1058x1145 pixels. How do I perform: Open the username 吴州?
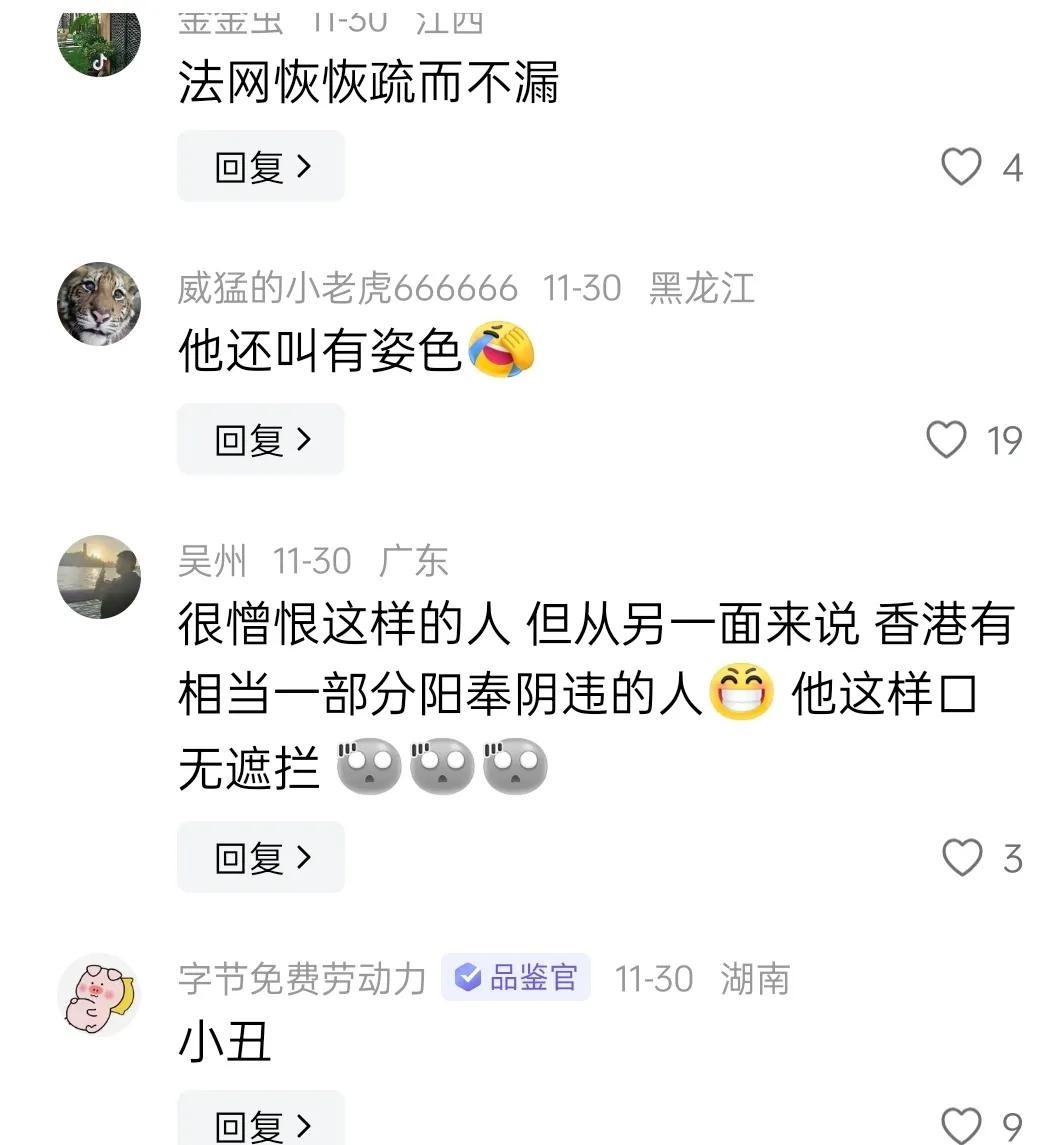click(212, 561)
